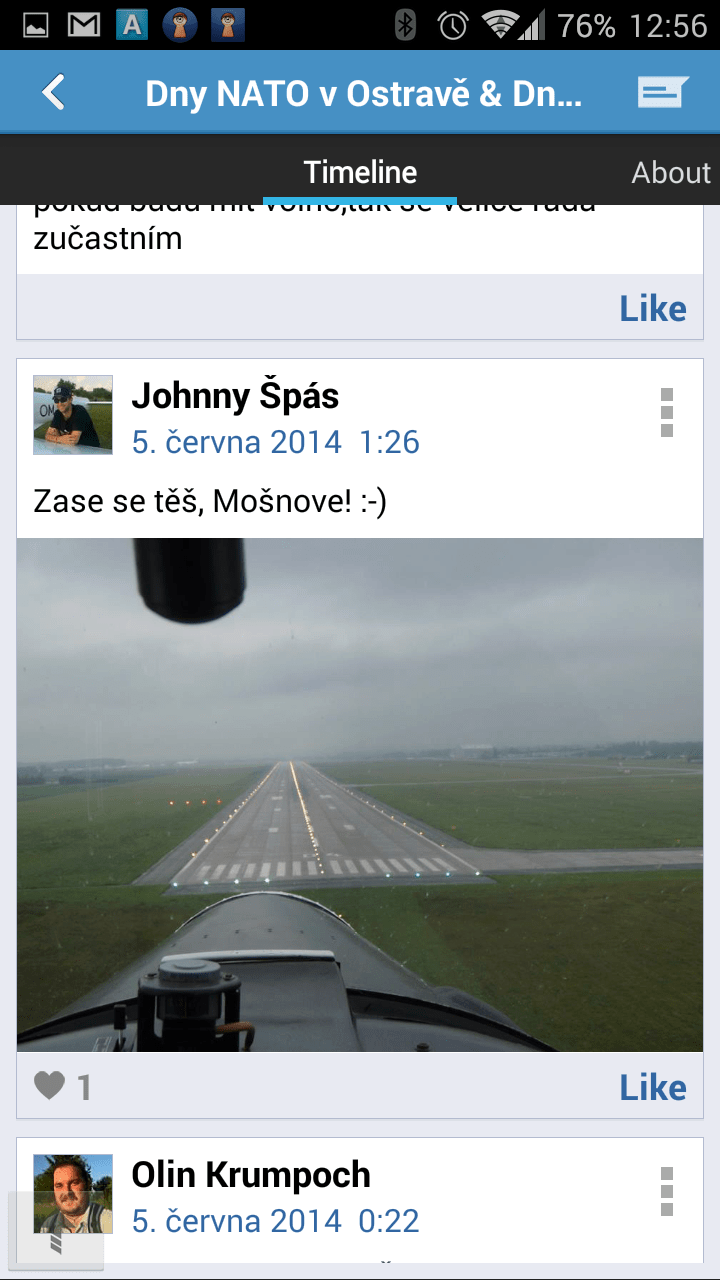This screenshot has height=1280, width=720.
Task: Open overflow menu on Olin Krumpoch's post
Action: click(667, 1192)
